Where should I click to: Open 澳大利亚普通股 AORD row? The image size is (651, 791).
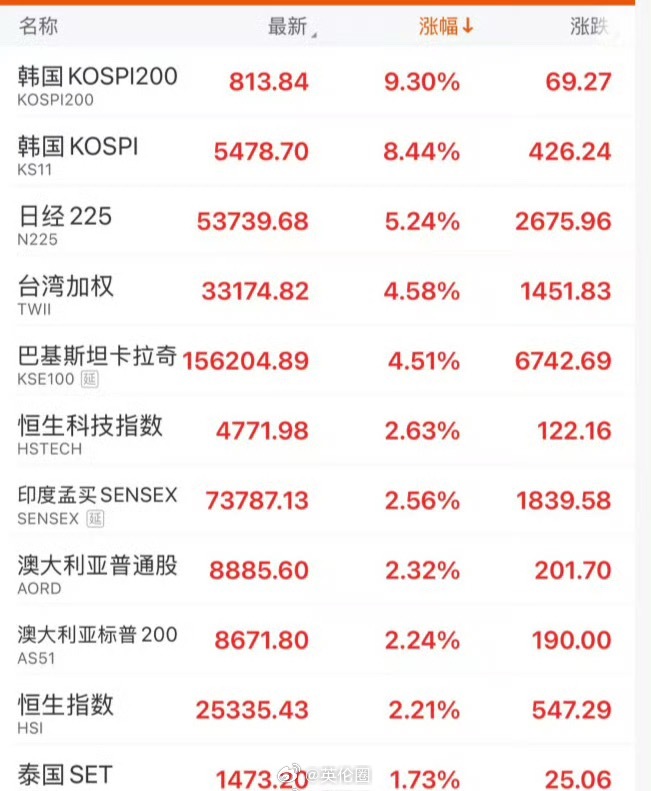(x=97, y=572)
